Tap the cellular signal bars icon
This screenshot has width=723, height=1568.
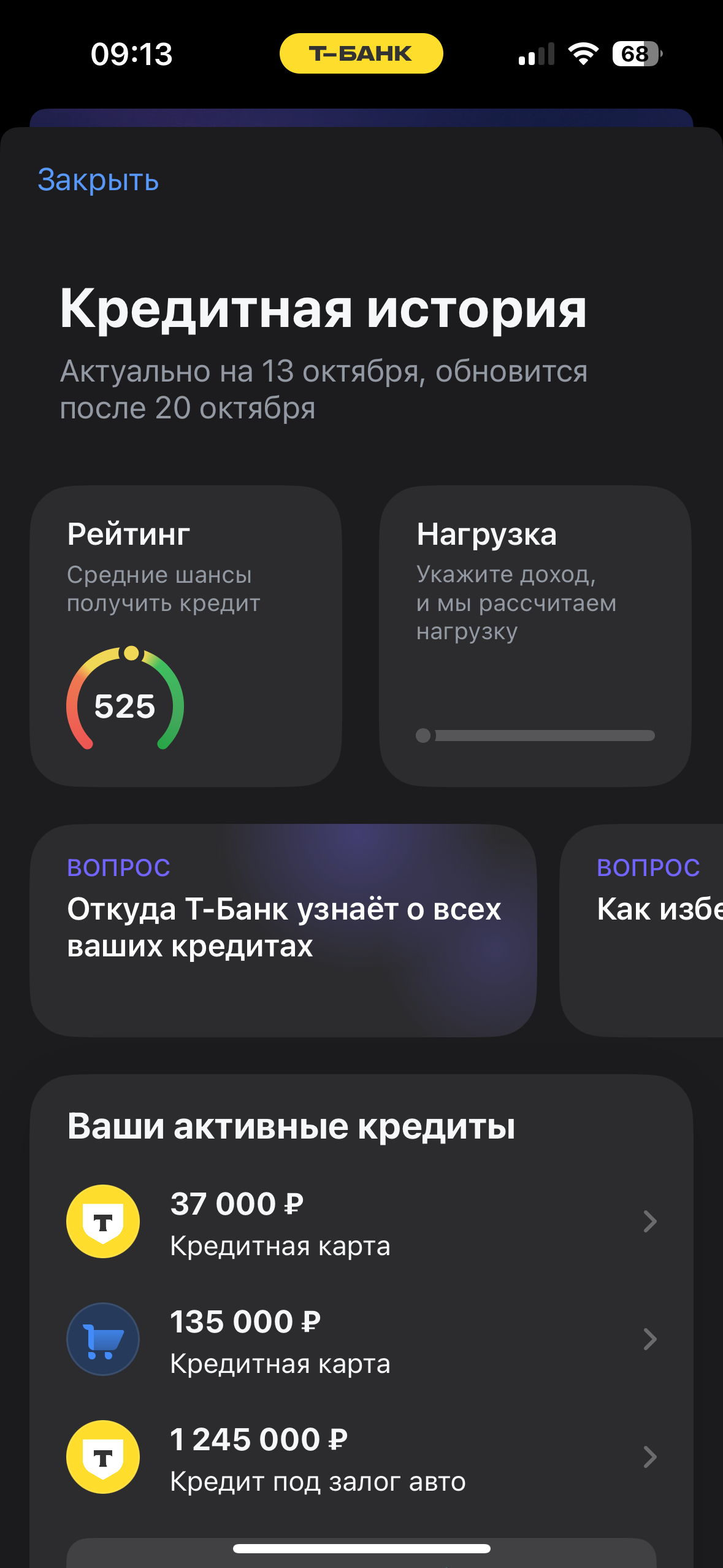coord(535,53)
